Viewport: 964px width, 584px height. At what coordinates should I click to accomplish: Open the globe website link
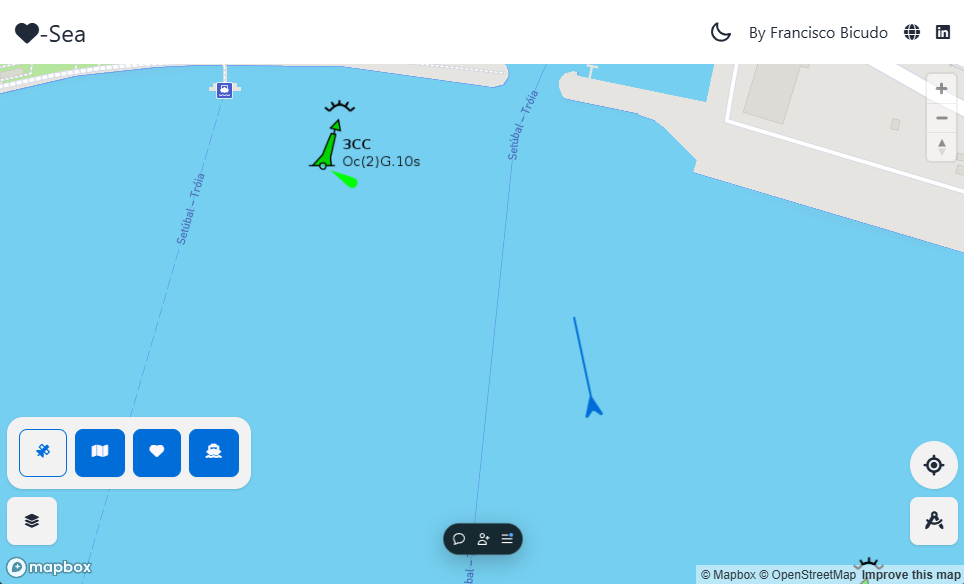pyautogui.click(x=912, y=32)
